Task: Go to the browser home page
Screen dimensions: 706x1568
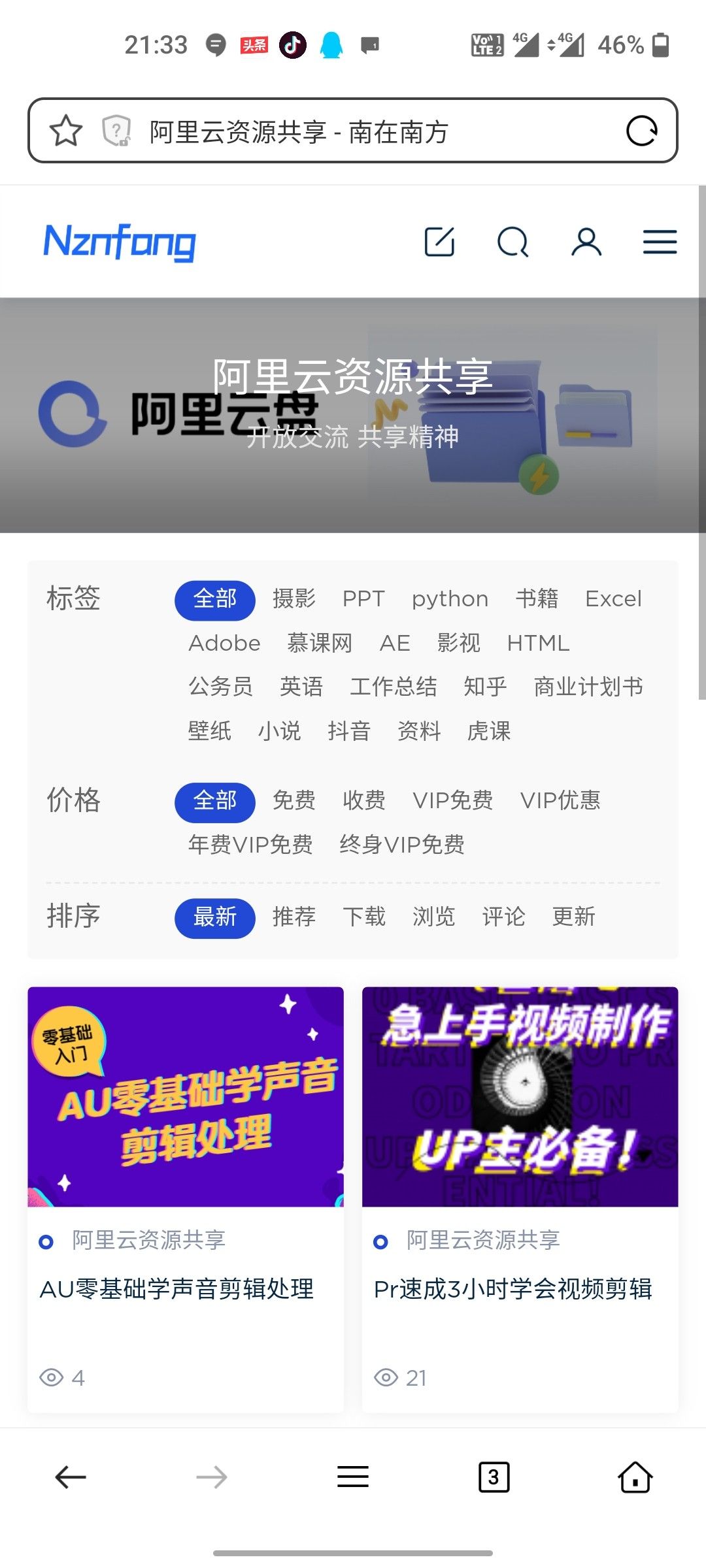Action: tap(635, 1477)
